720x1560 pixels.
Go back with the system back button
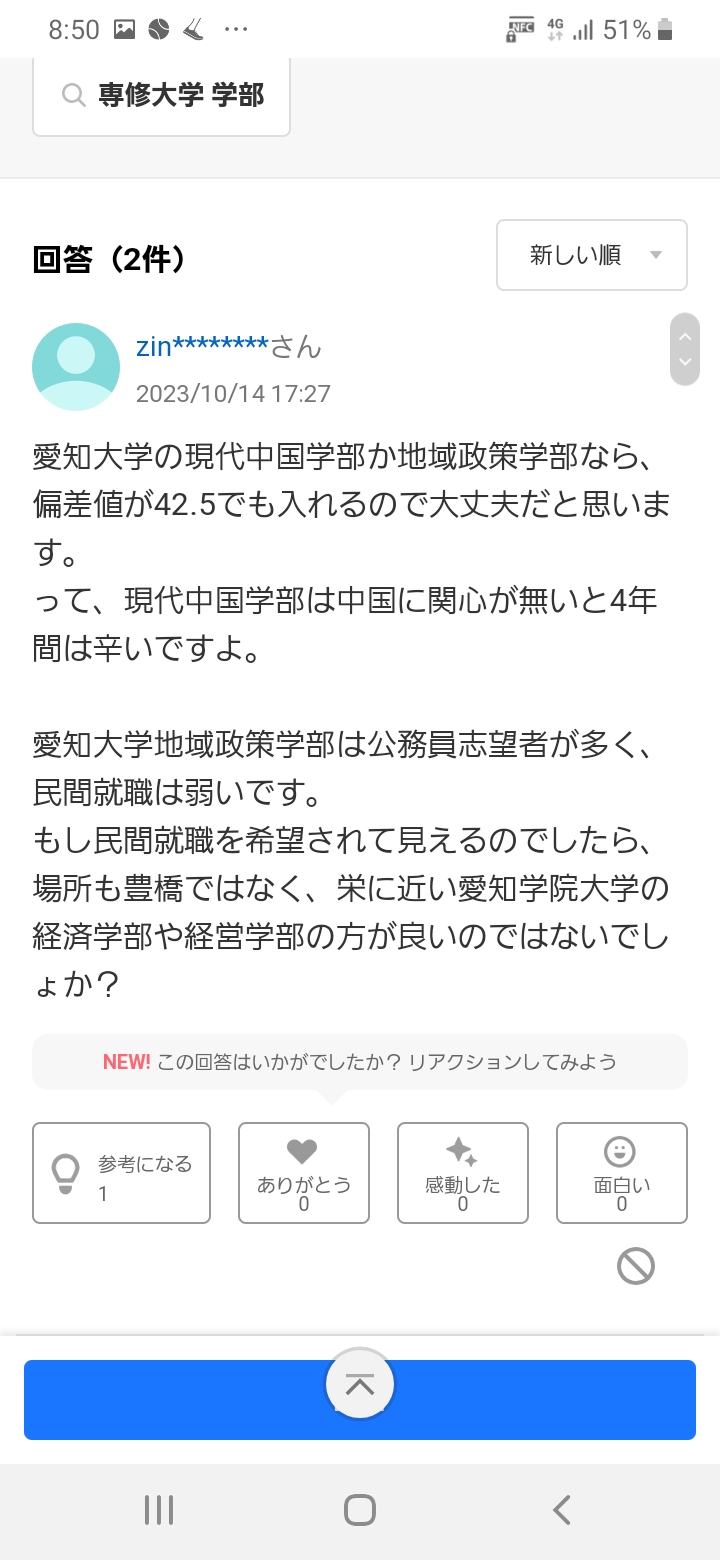562,1509
